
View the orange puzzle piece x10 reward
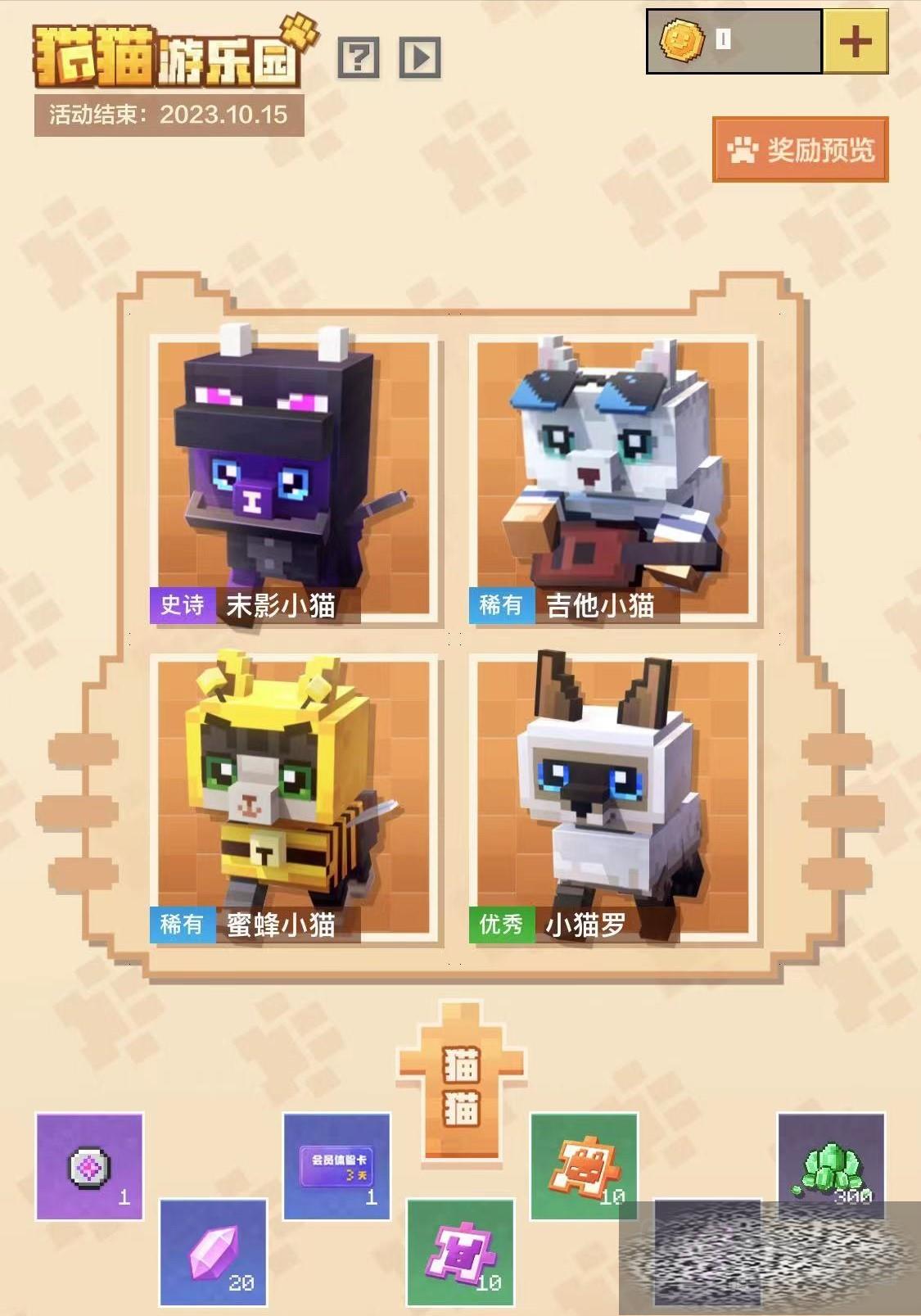pos(584,1166)
